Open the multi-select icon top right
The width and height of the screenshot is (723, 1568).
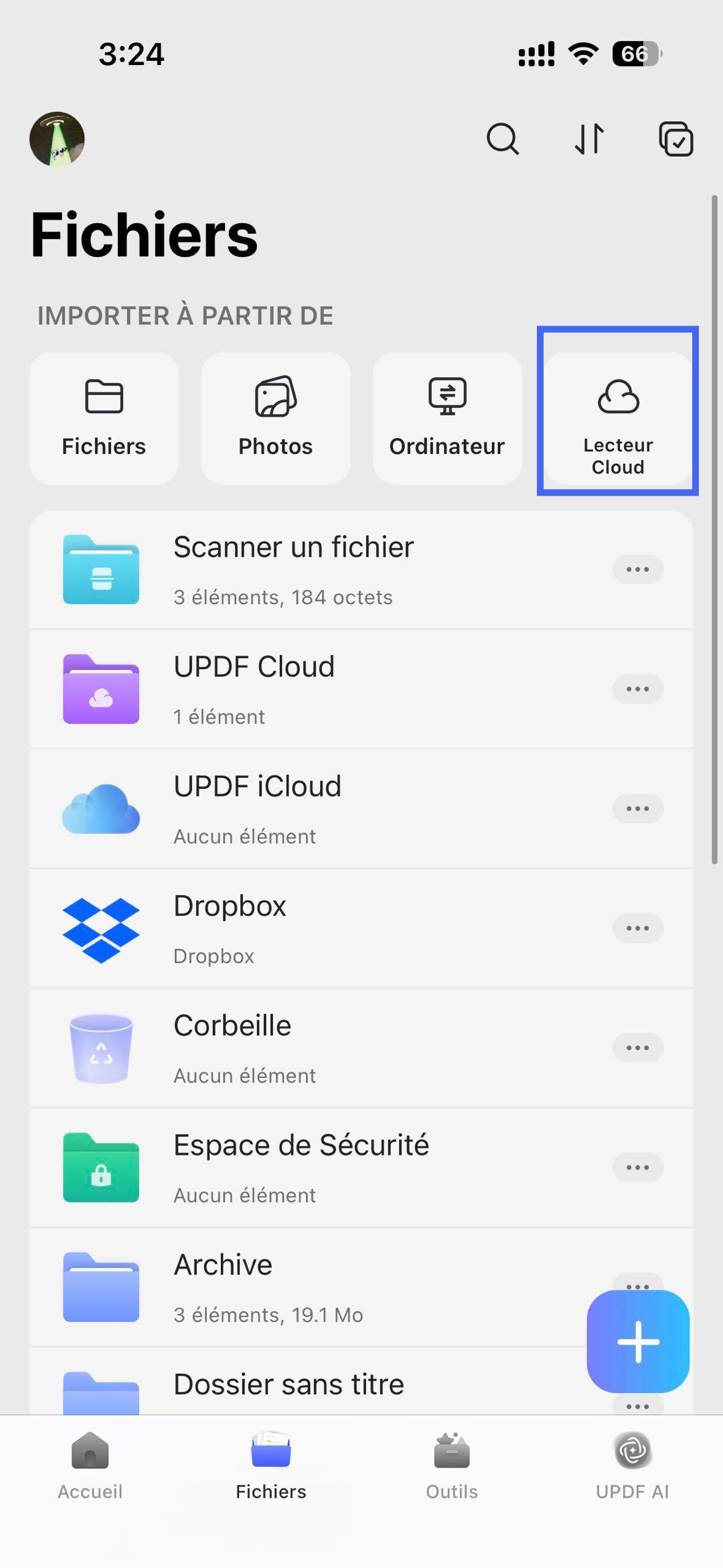(x=675, y=139)
